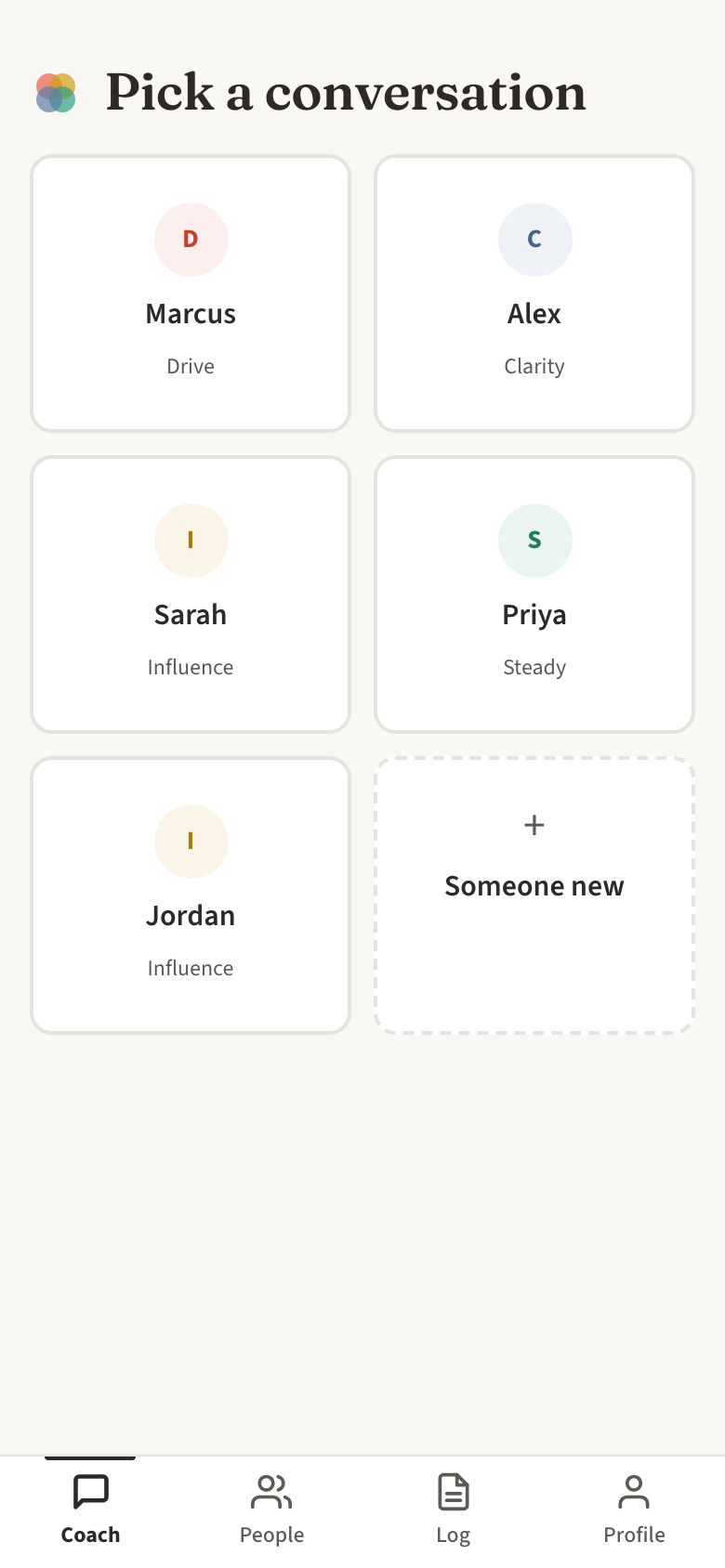Click the overlapping circles app logo
Image resolution: width=725 pixels, height=1568 pixels.
(55, 93)
